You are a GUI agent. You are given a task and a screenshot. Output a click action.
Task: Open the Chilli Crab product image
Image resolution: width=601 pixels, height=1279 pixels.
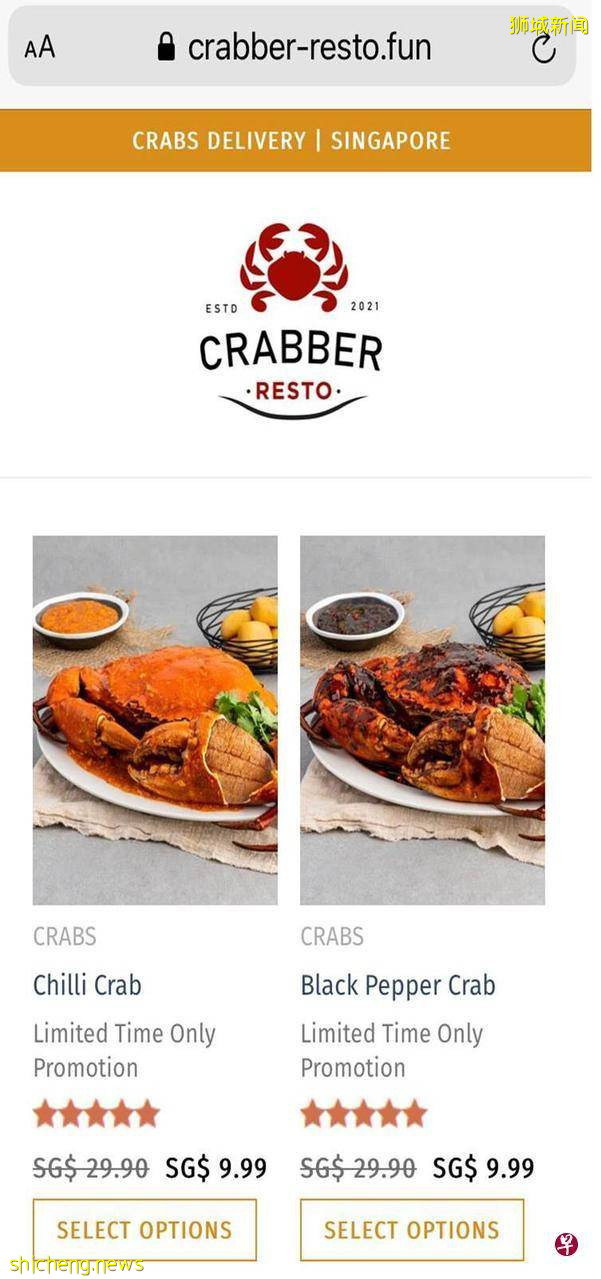[x=155, y=720]
